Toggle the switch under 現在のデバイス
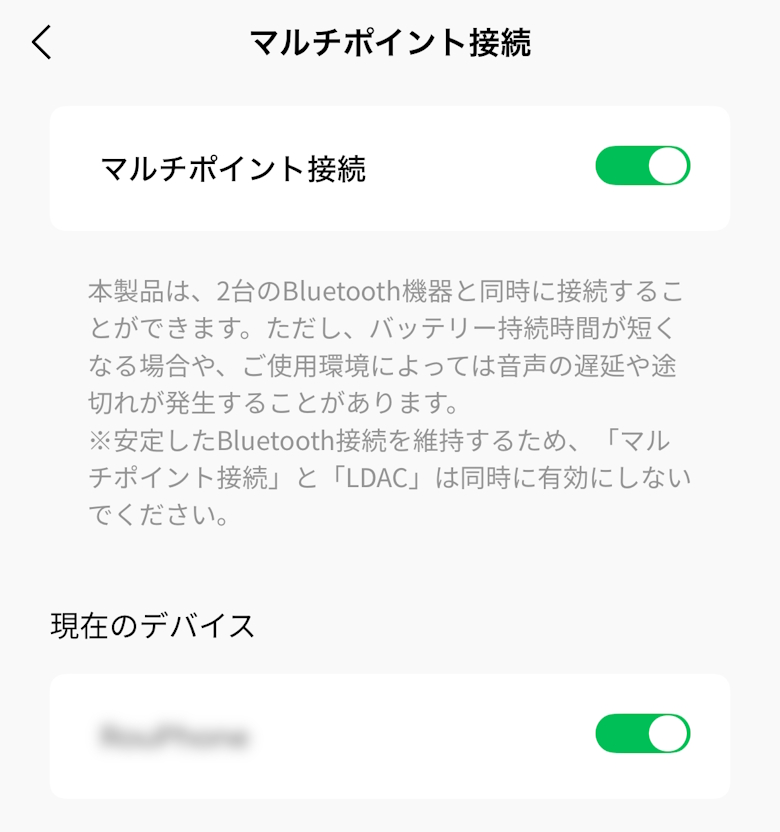This screenshot has width=780, height=832. (642, 734)
